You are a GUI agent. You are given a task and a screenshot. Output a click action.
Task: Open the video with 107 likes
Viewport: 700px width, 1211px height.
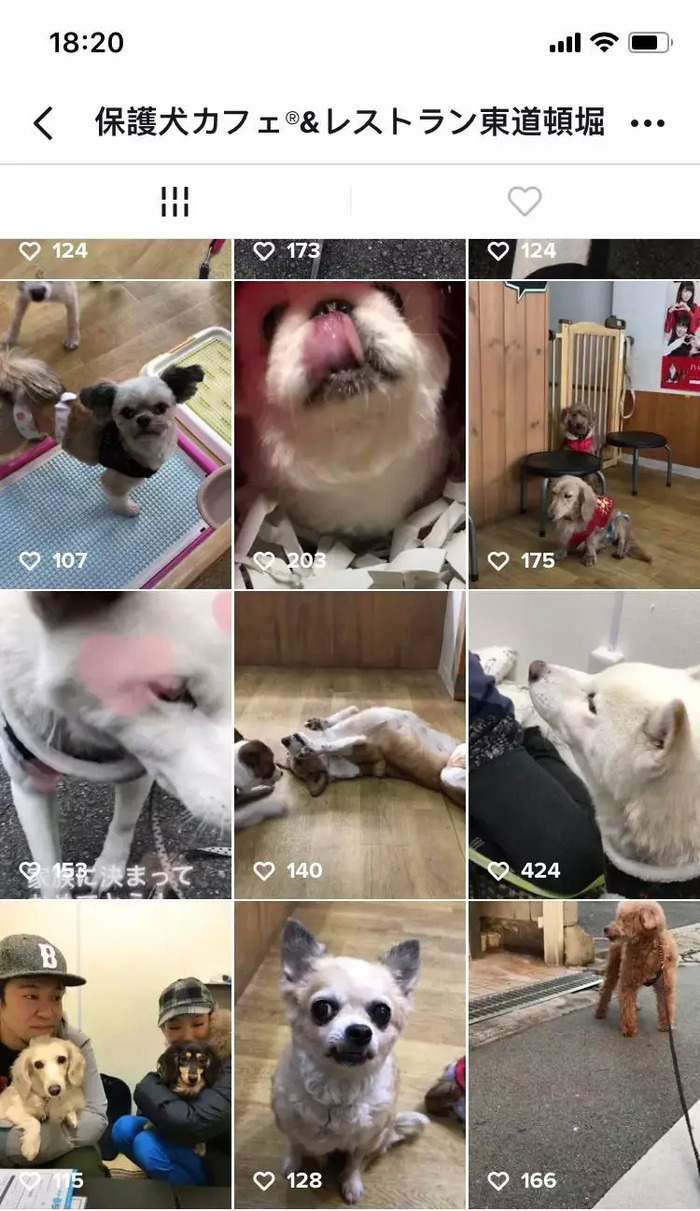[x=115, y=435]
